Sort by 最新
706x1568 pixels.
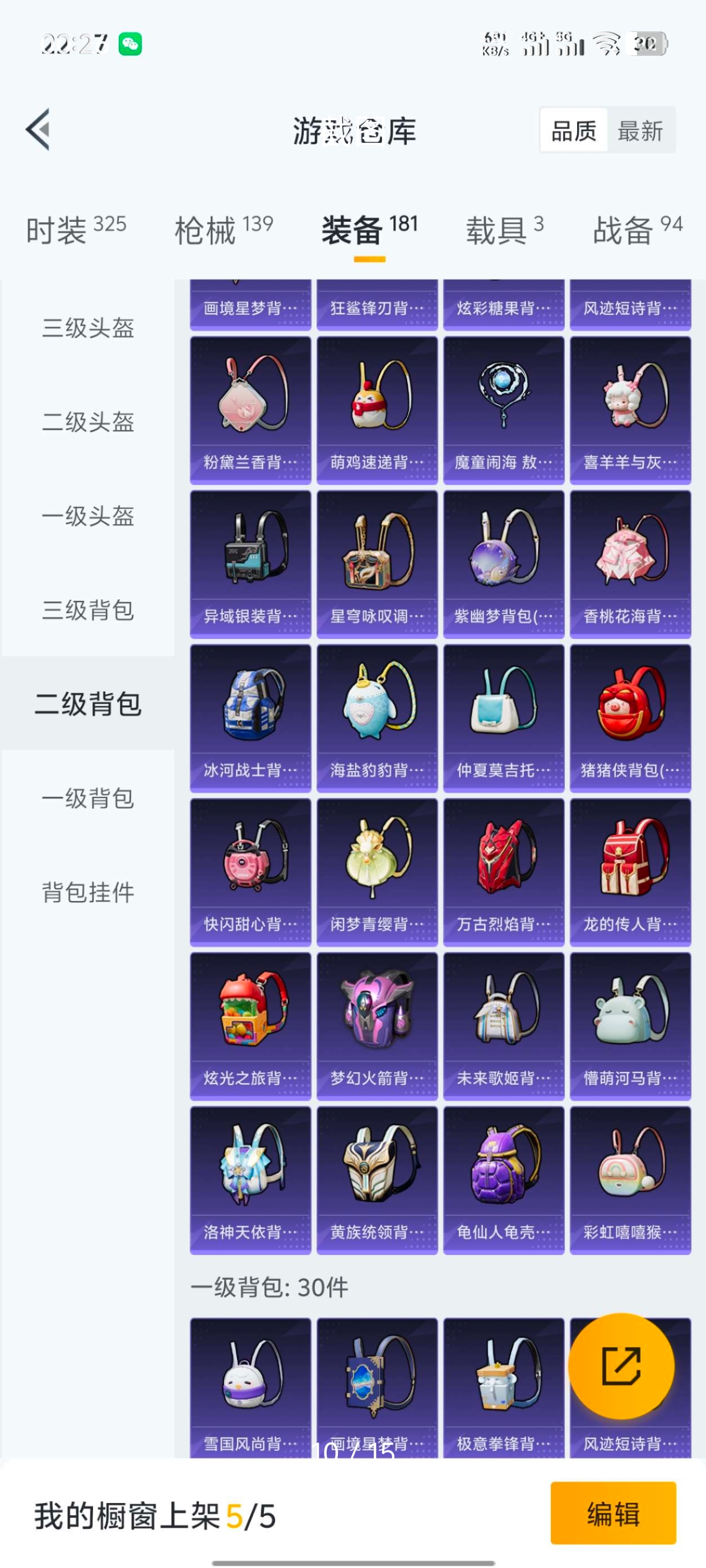click(x=640, y=131)
